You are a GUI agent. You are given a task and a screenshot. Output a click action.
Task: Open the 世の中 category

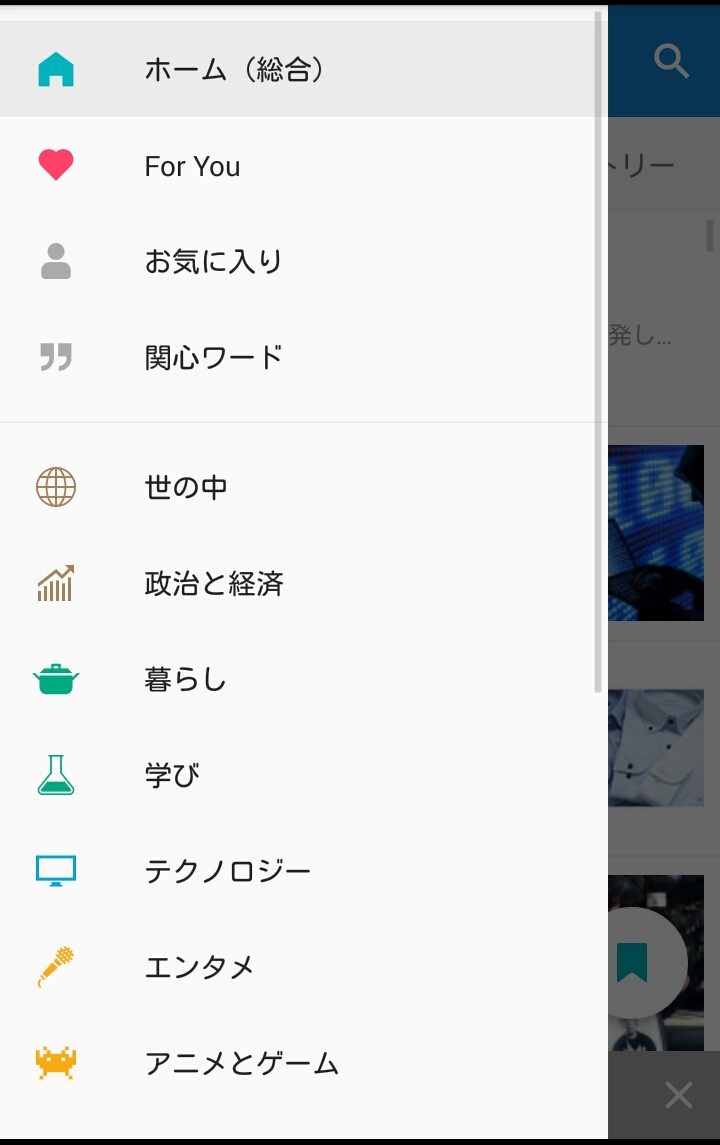click(x=186, y=487)
